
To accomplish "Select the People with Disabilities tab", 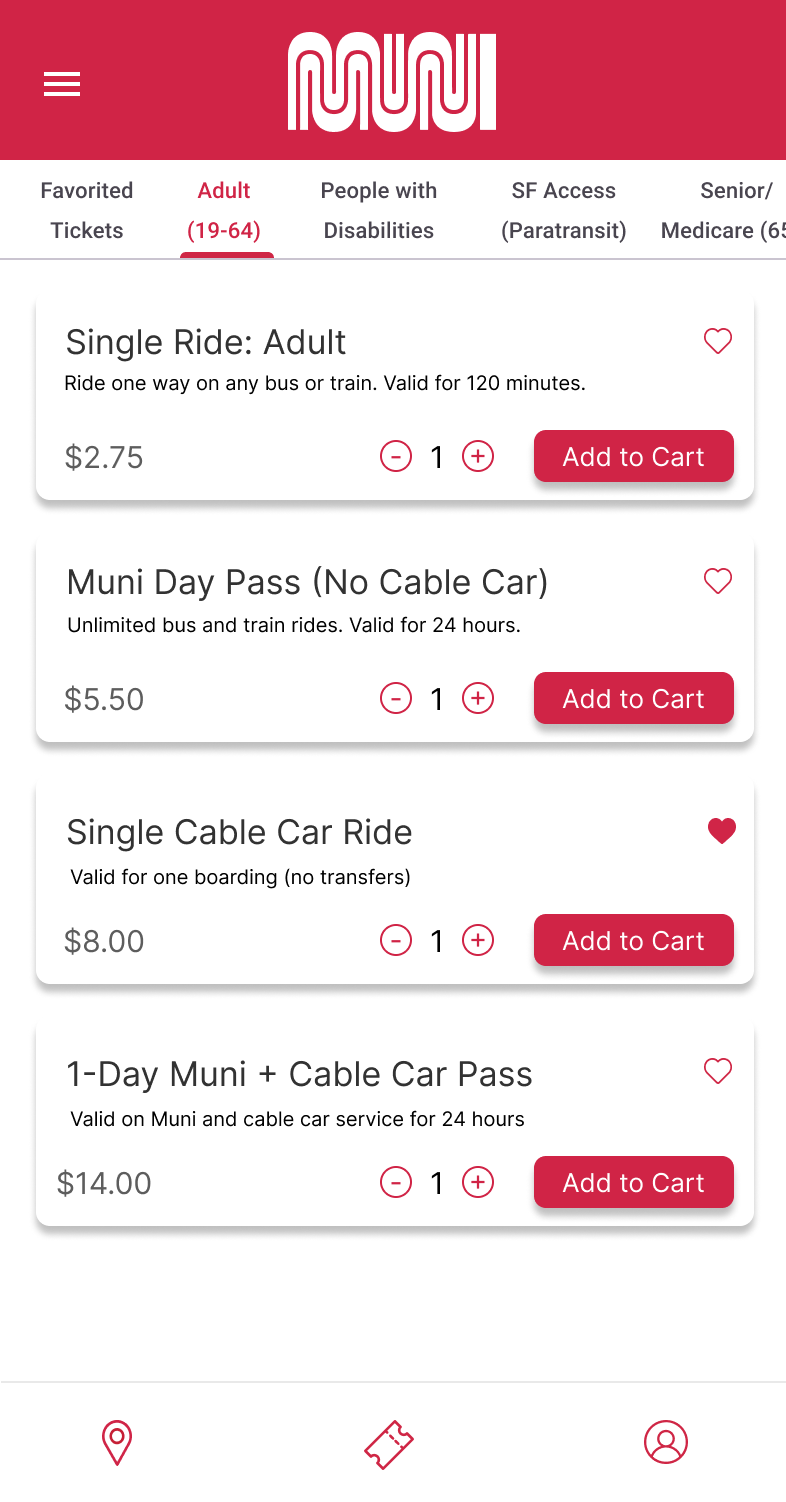I will pos(379,210).
